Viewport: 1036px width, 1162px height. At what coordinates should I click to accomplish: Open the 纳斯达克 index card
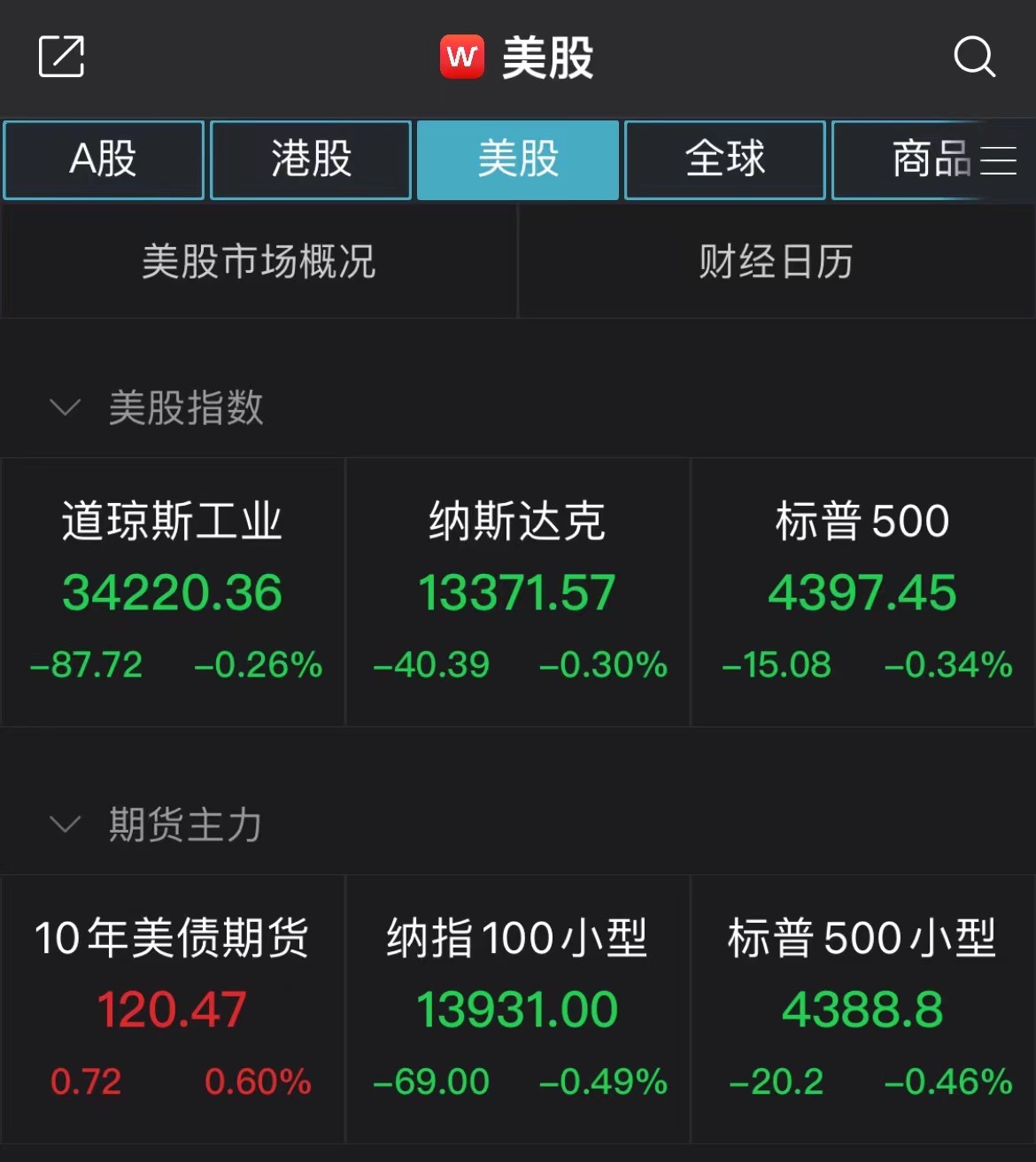pos(517,592)
